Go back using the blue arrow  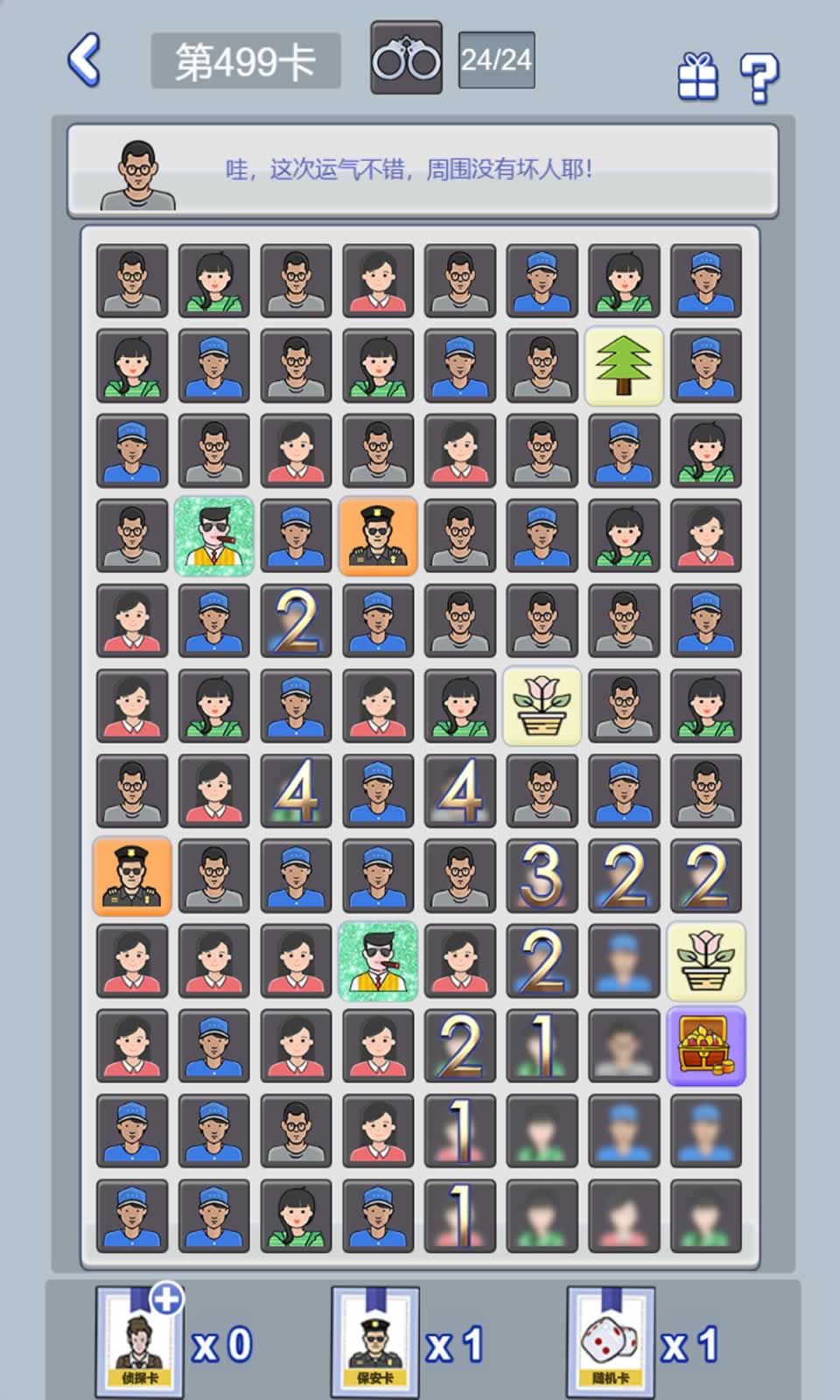[85, 60]
